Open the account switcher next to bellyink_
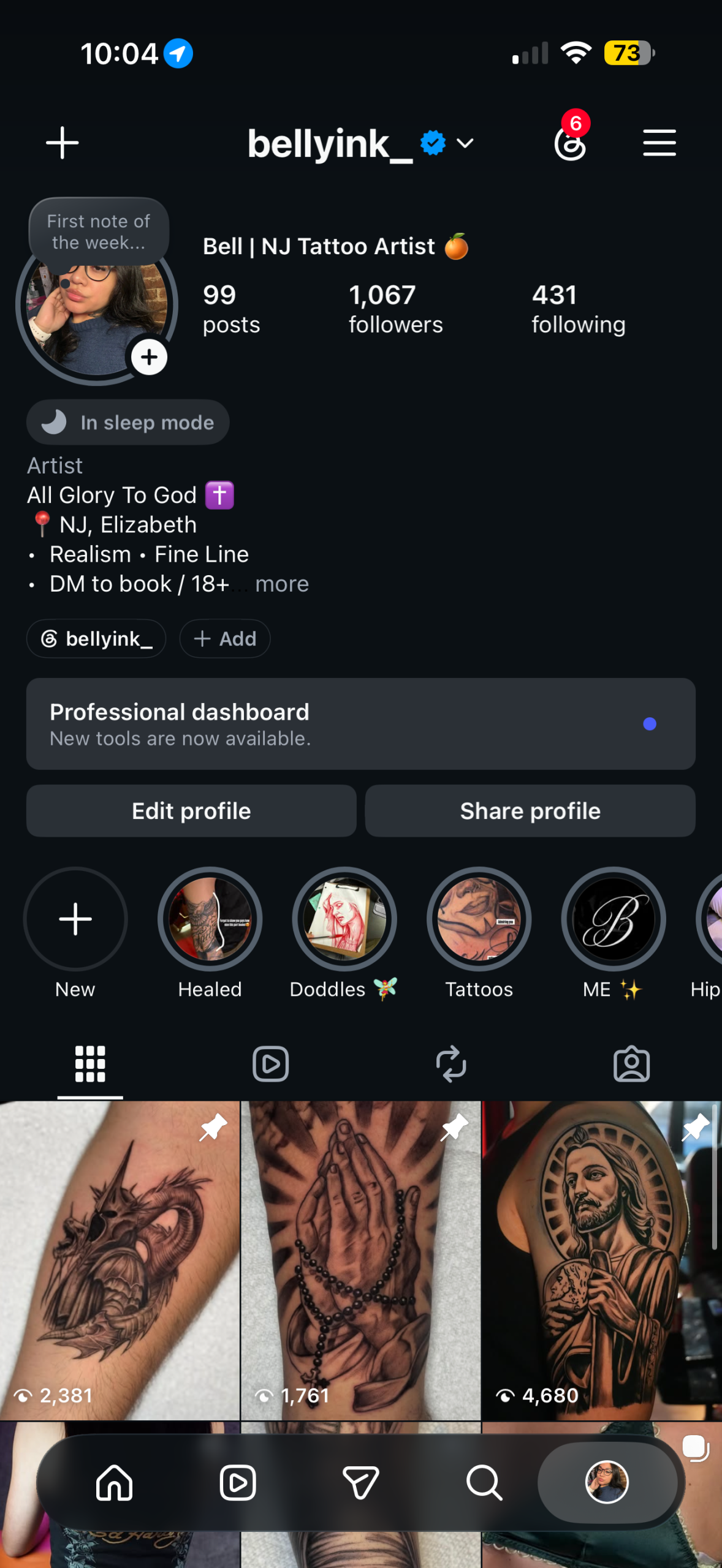Image resolution: width=722 pixels, height=1568 pixels. tap(465, 143)
